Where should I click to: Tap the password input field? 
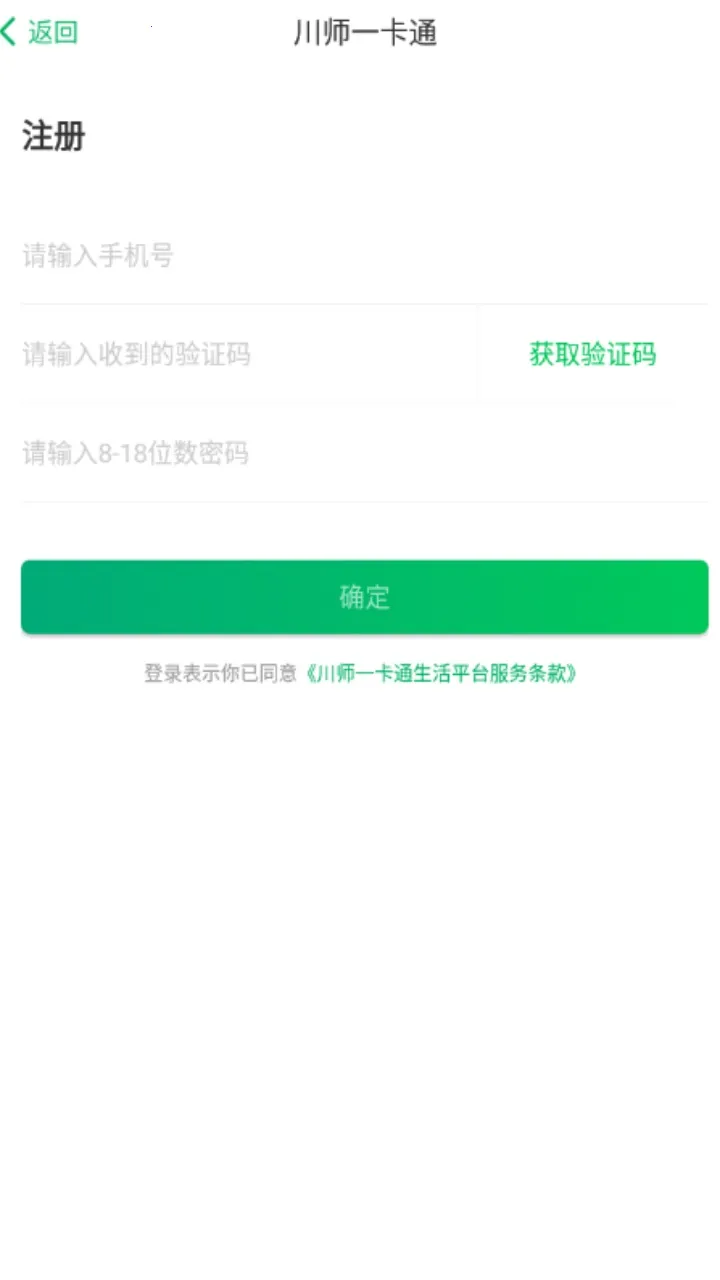[x=250, y=454]
